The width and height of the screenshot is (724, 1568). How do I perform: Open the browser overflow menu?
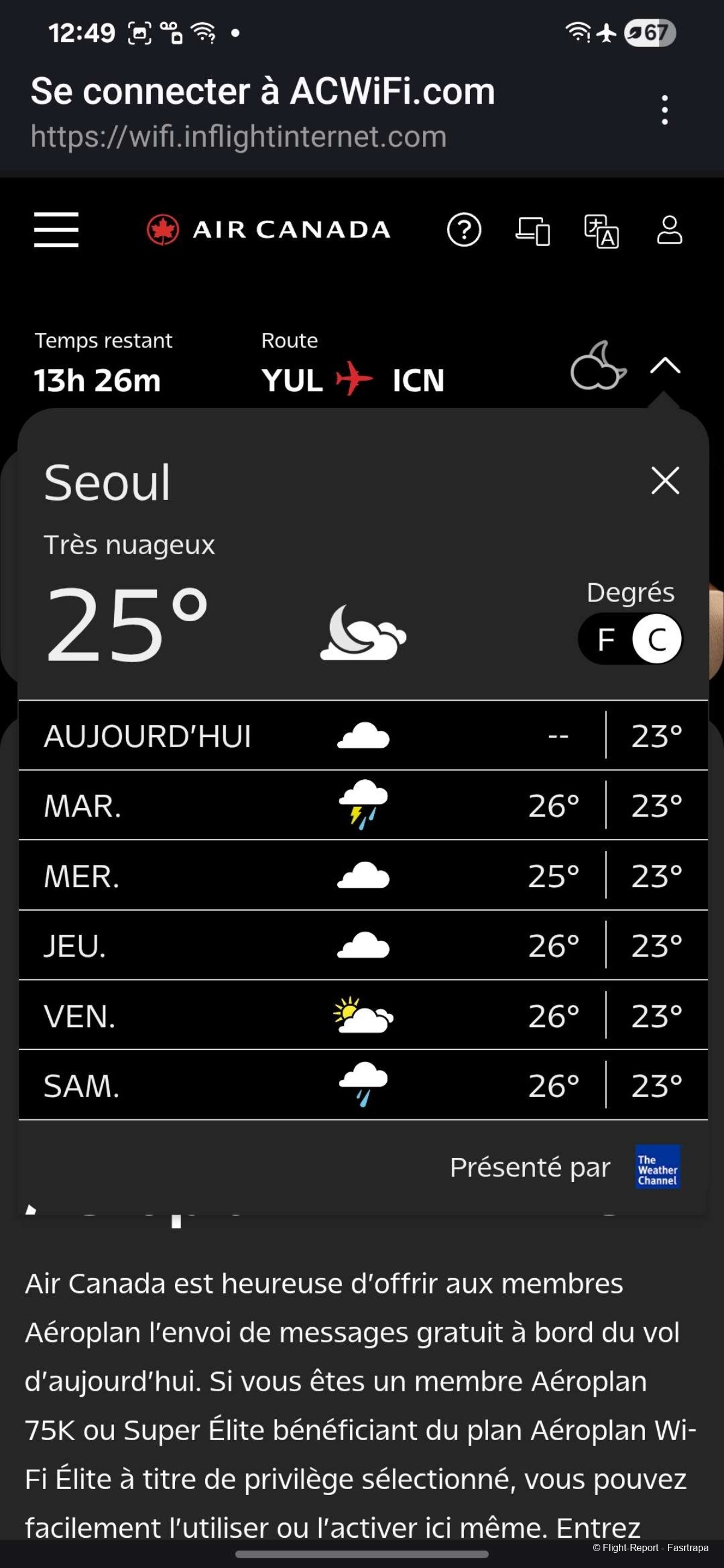click(x=664, y=110)
